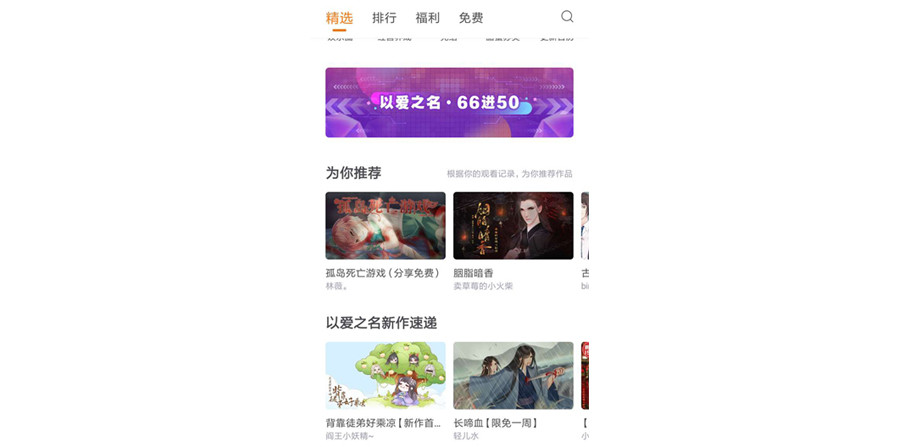This screenshot has height=447, width=900.
Task: Open the 以爱之名·66进50 banner
Action: pyautogui.click(x=449, y=102)
